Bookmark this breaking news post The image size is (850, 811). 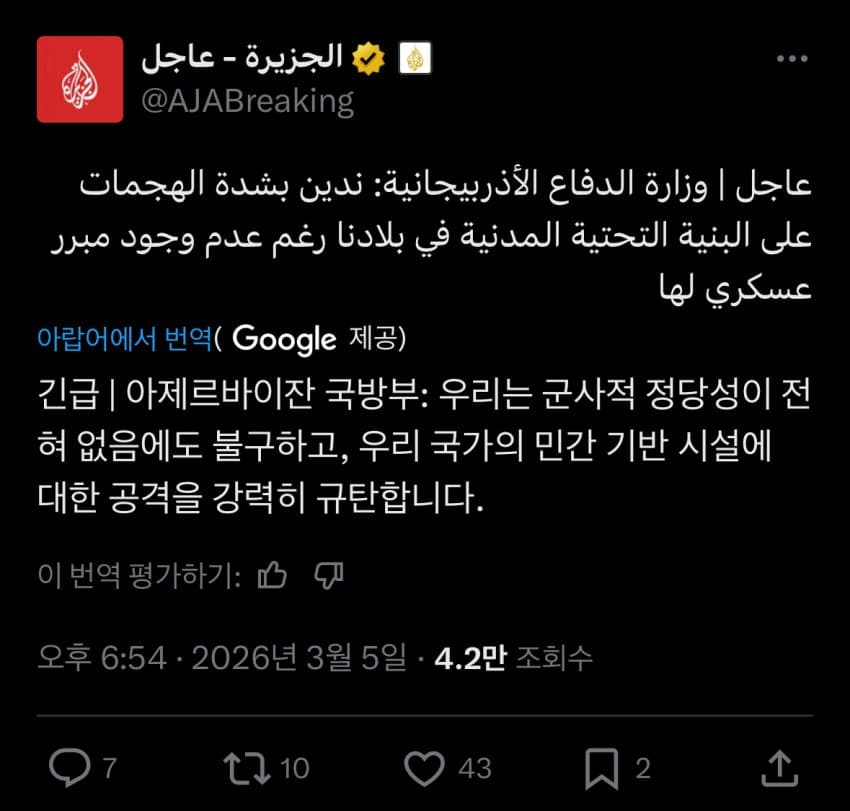[x=602, y=767]
